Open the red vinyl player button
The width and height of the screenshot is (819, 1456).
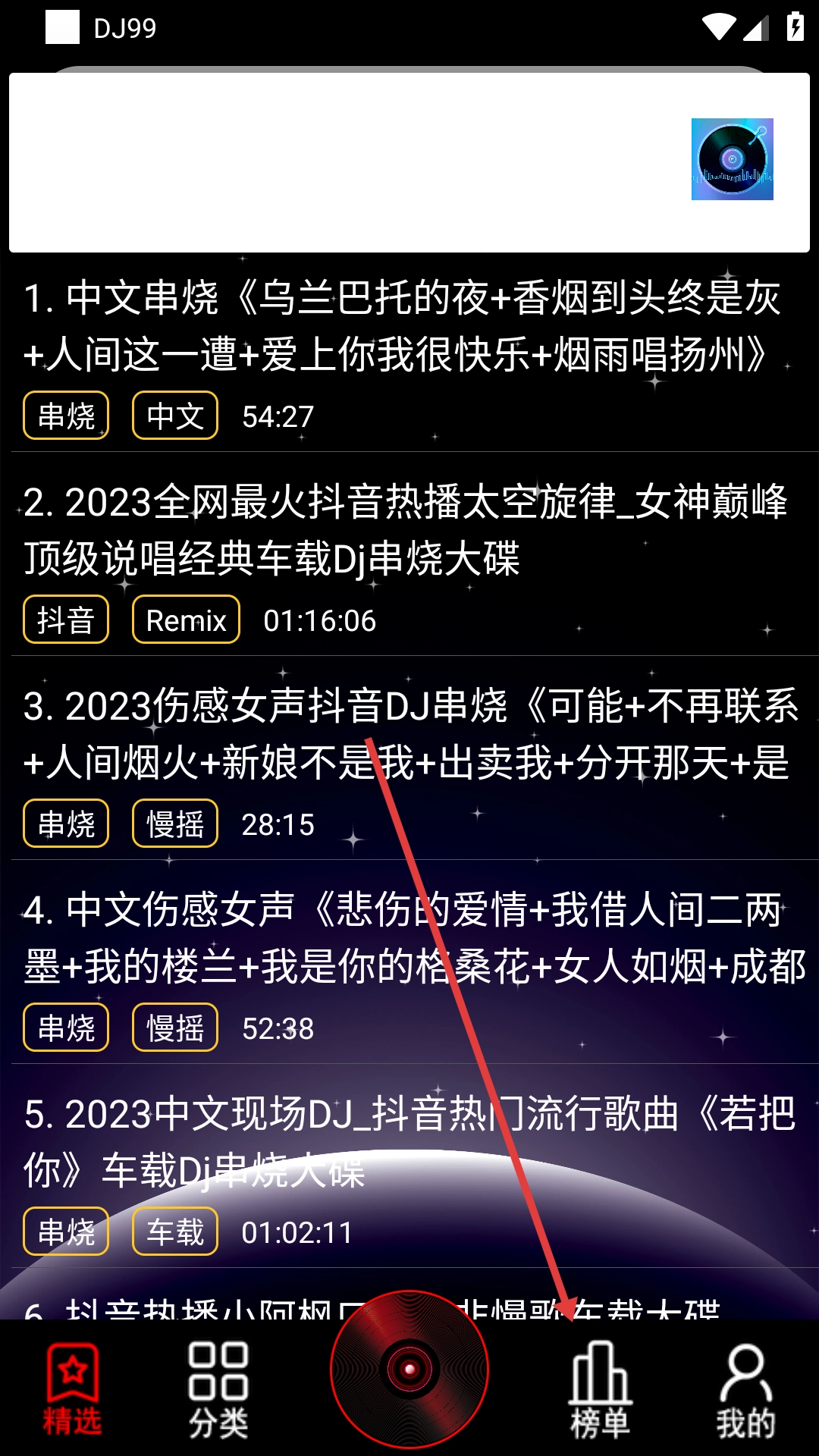click(409, 1369)
